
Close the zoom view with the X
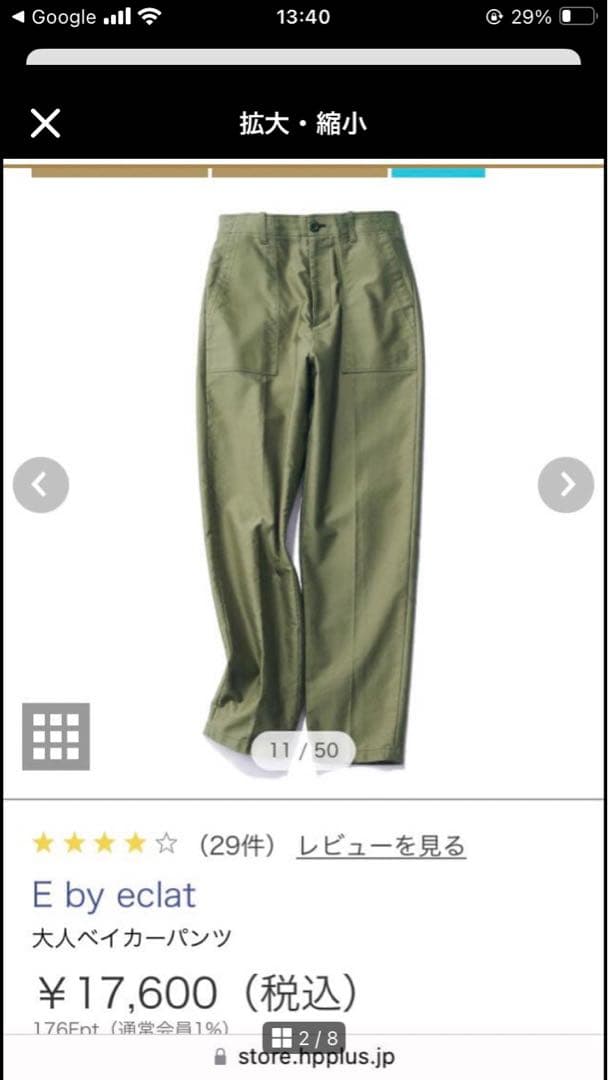tap(45, 124)
